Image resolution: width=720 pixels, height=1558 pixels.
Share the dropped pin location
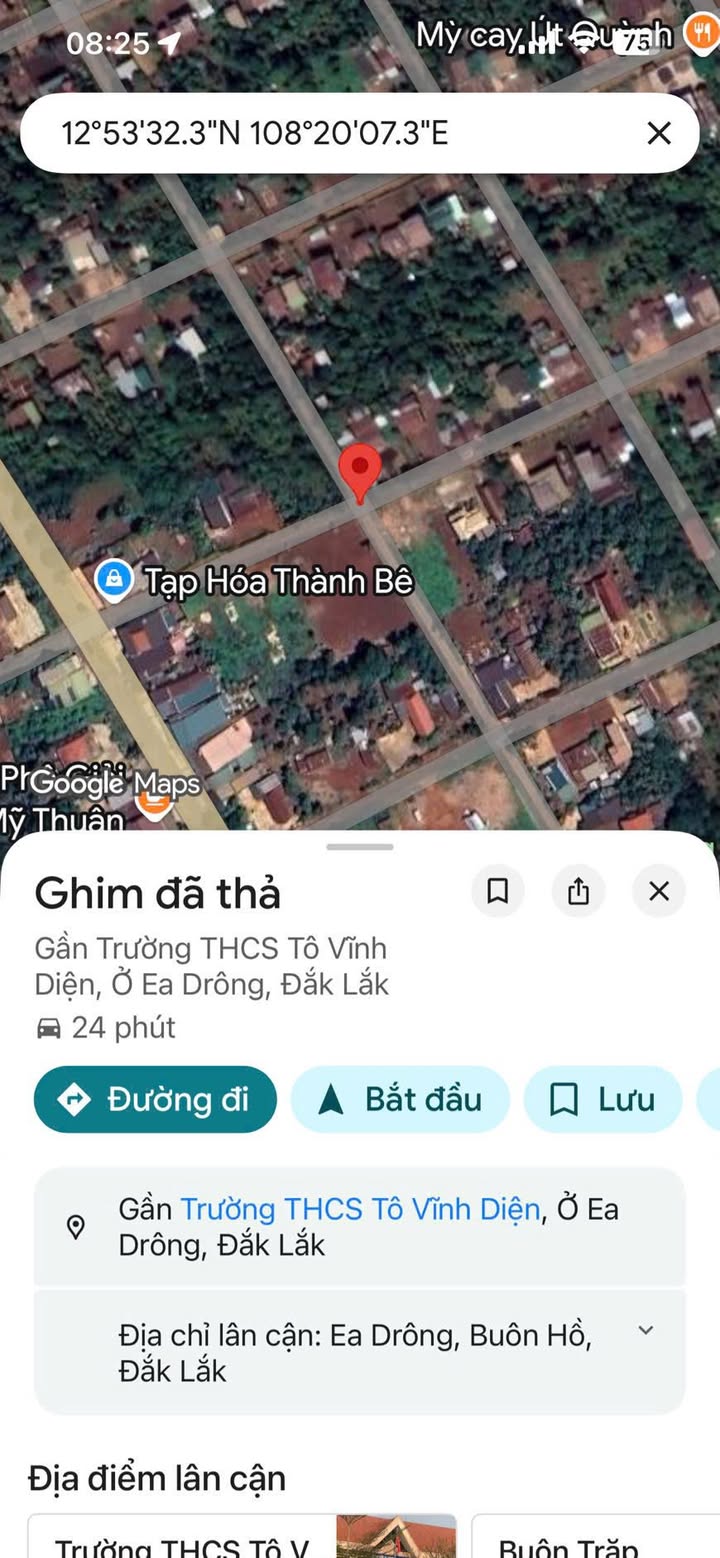click(578, 891)
